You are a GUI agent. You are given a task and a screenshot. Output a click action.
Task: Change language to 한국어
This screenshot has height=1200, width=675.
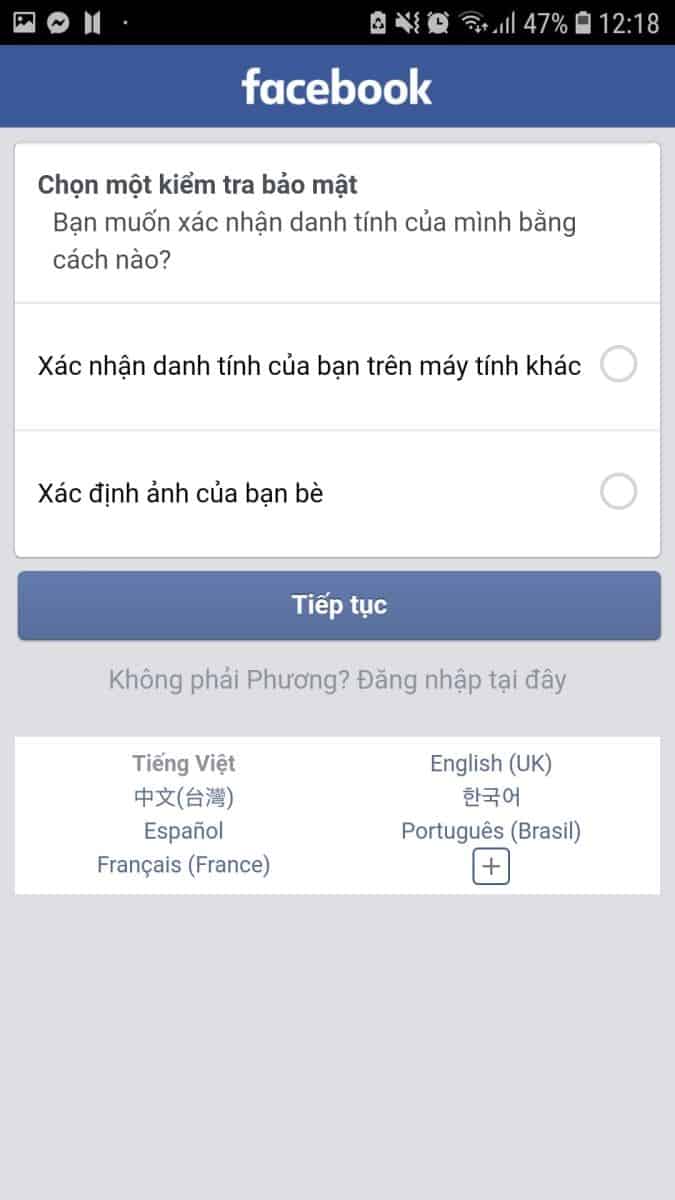[x=490, y=798]
